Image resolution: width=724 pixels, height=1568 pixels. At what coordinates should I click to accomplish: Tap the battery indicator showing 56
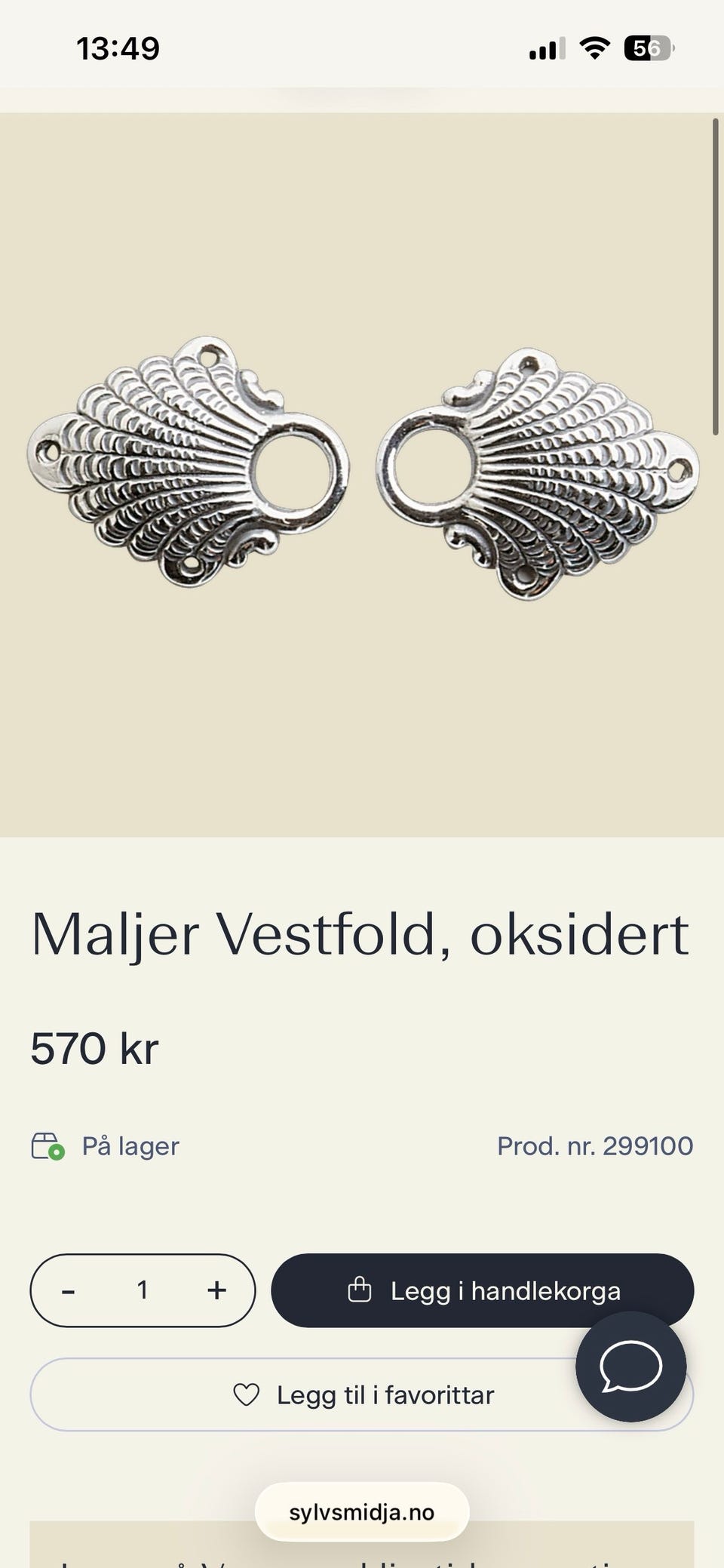pos(649,47)
